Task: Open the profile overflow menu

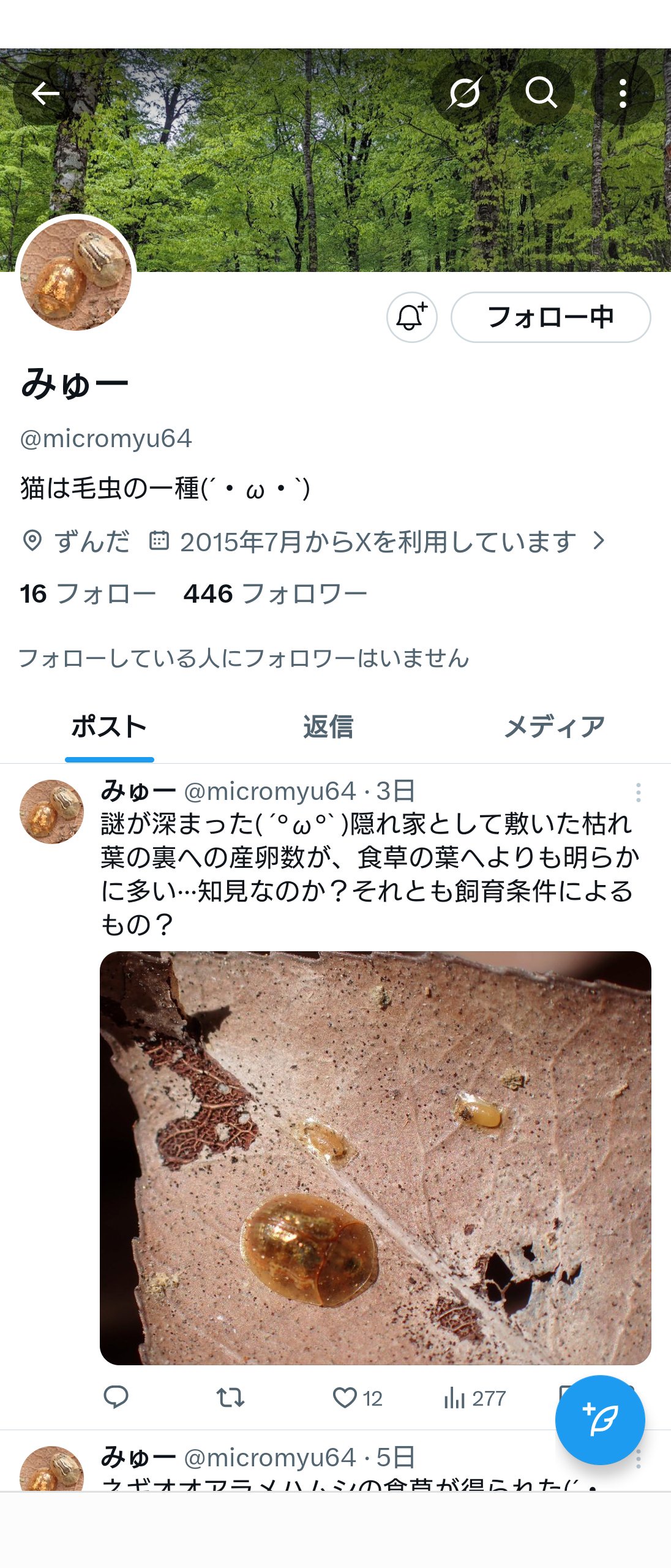Action: [x=623, y=94]
